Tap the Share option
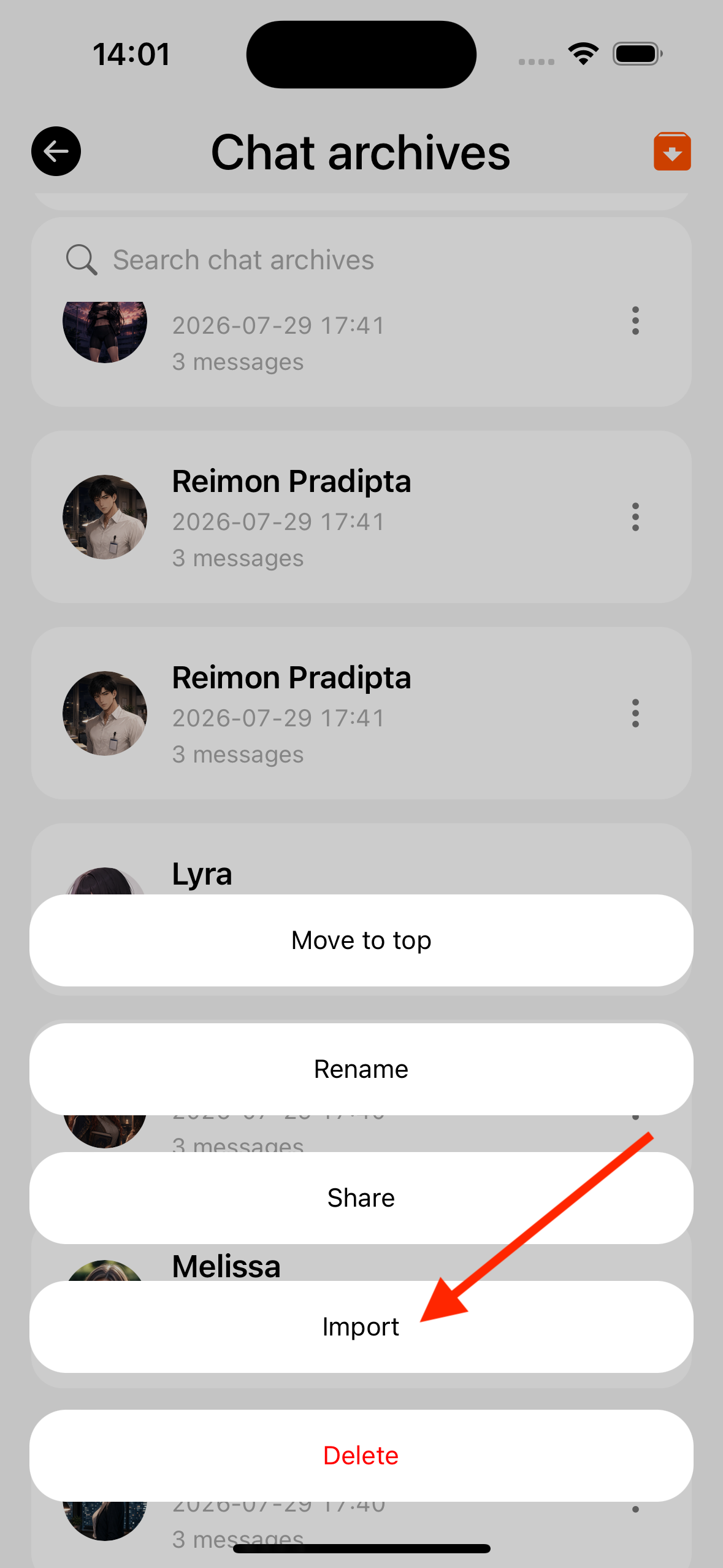Viewport: 723px width, 1568px height. 361,1197
